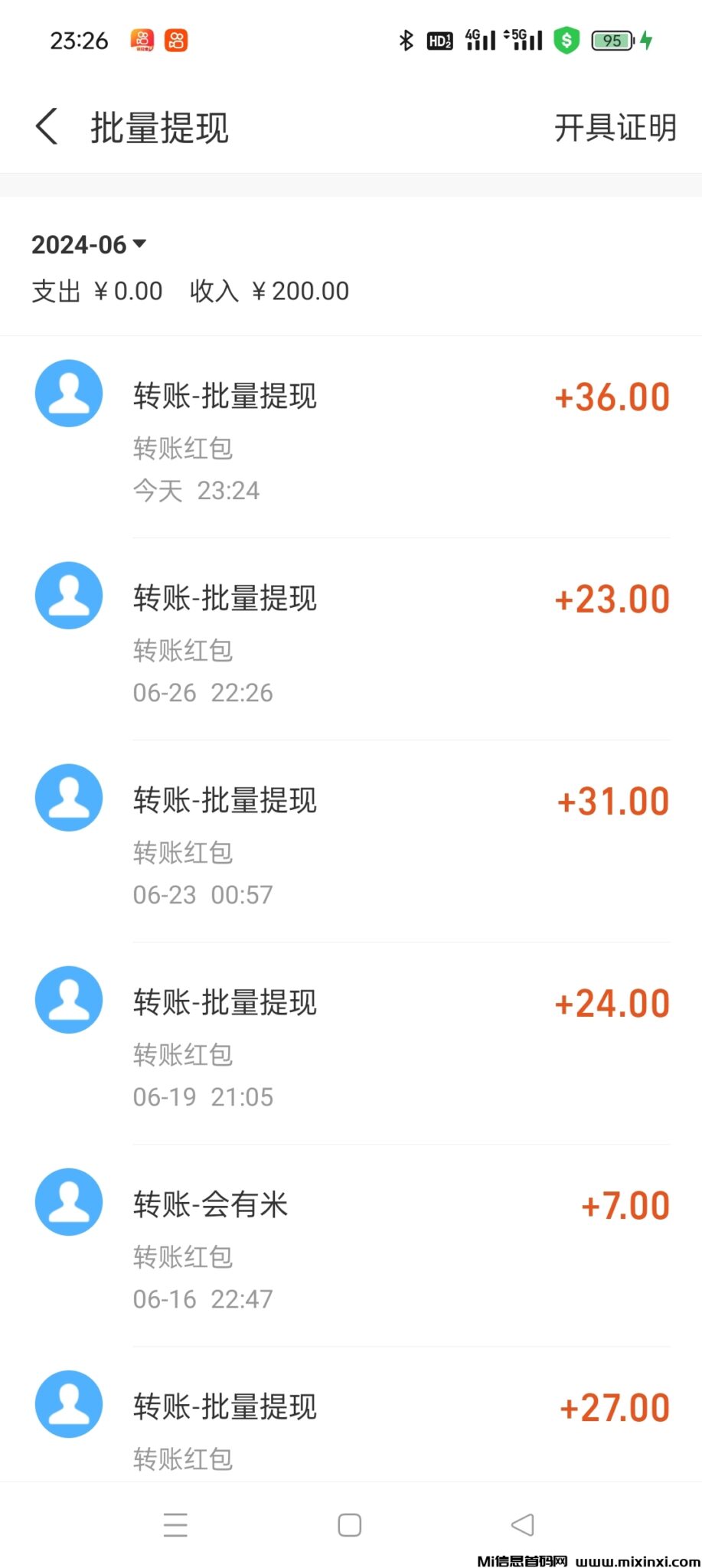Tap the back arrow to leave 批量提现
Image resolution: width=702 pixels, height=1568 pixels.
click(x=47, y=126)
